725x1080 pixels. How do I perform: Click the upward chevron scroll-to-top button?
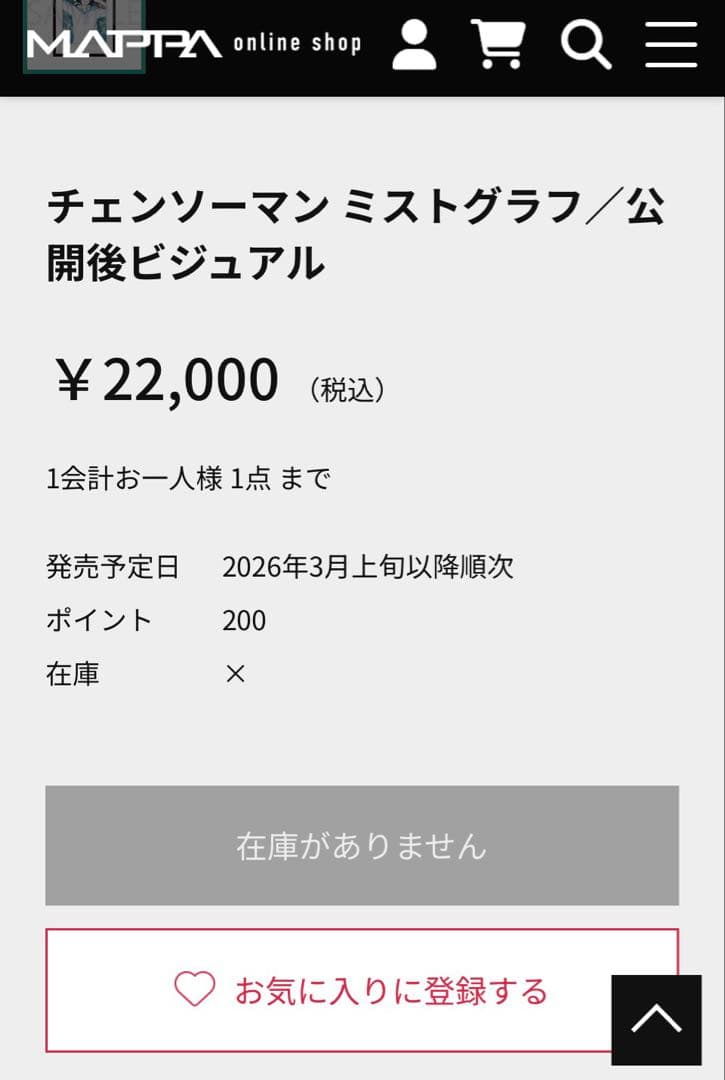[657, 1020]
